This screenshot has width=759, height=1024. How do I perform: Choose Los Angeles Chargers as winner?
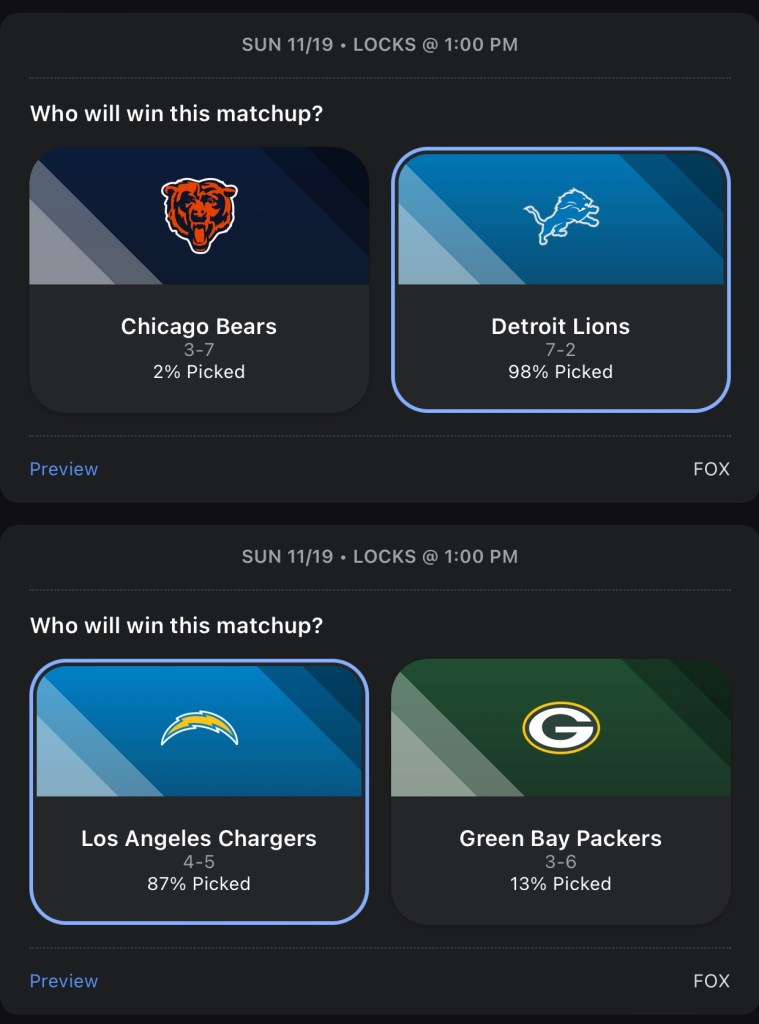199,792
